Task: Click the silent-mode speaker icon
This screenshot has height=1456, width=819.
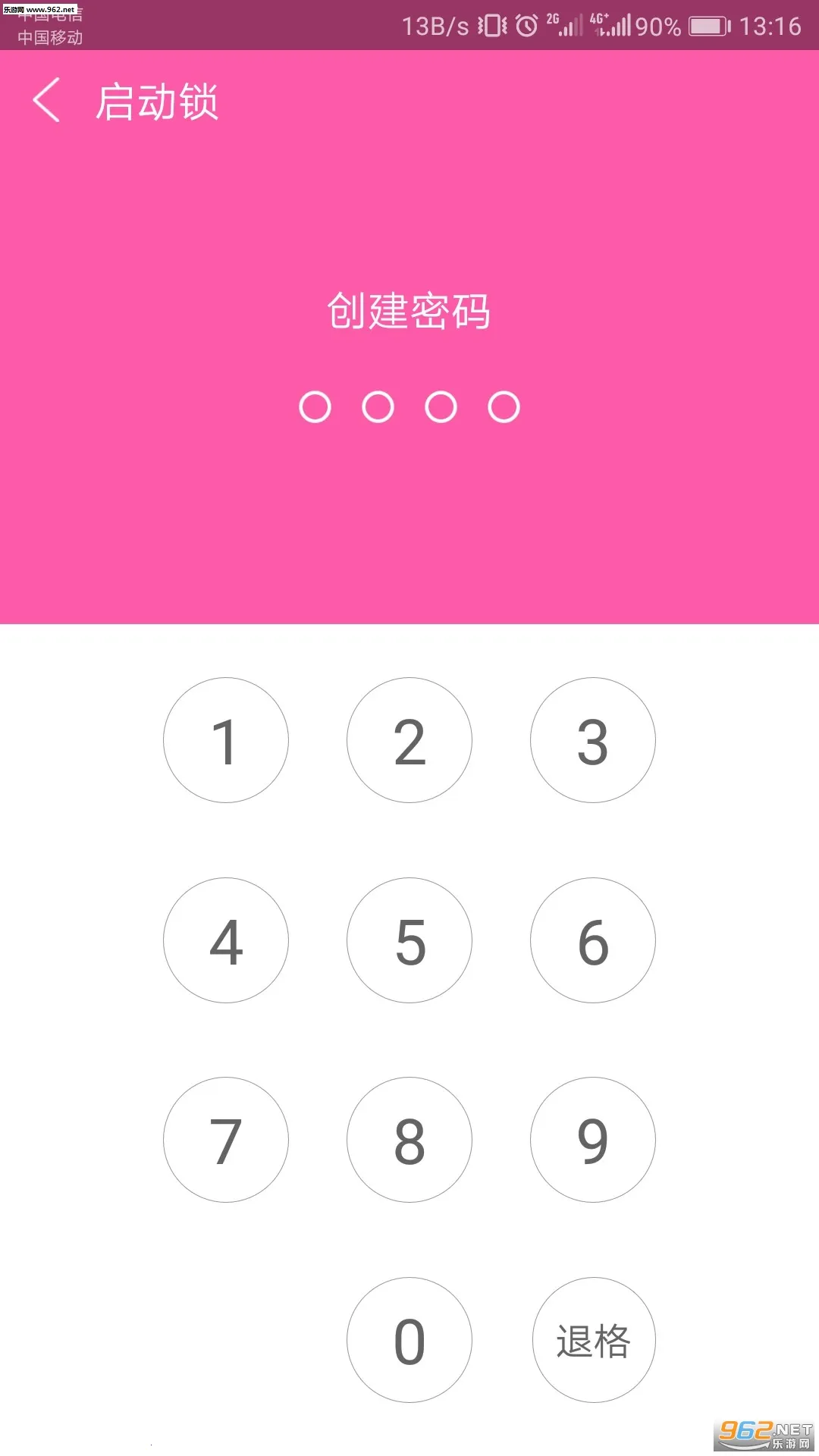Action: coord(491,25)
